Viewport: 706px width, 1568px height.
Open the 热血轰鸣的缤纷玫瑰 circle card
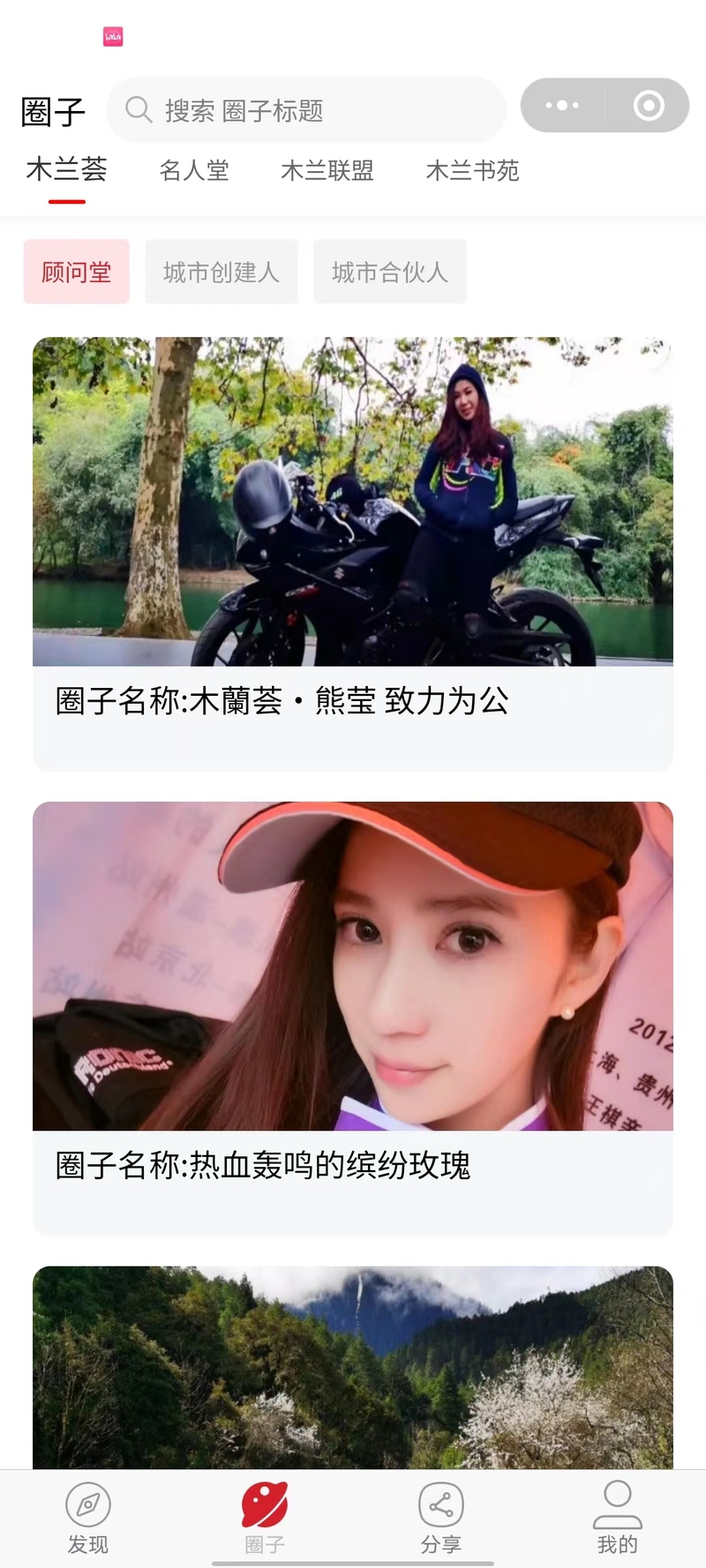(353, 1019)
